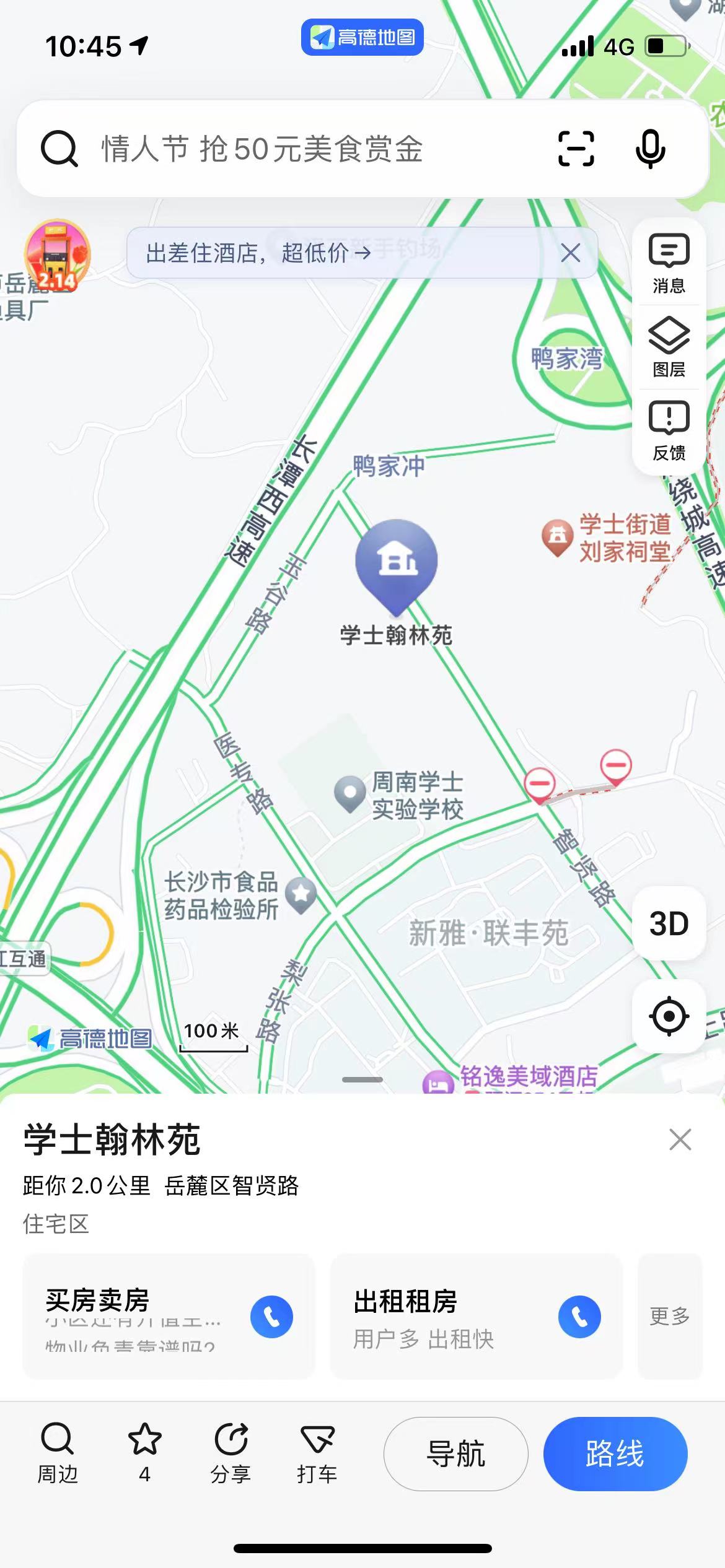Call the 出租租房 service
This screenshot has width=725, height=1568.
(x=579, y=1316)
